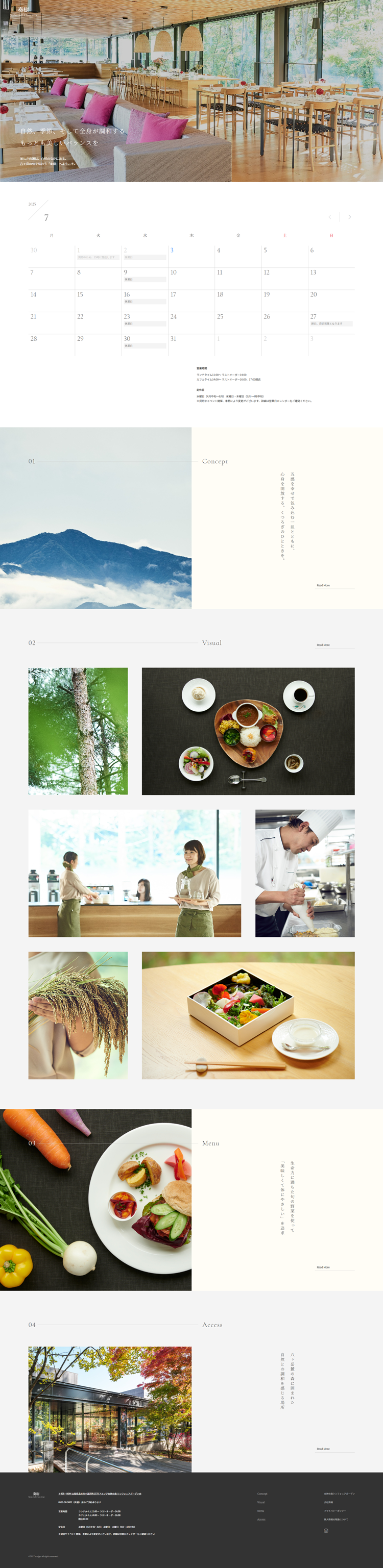Go to Menu from the footer links
This screenshot has height=1568, width=383.
click(x=260, y=1511)
